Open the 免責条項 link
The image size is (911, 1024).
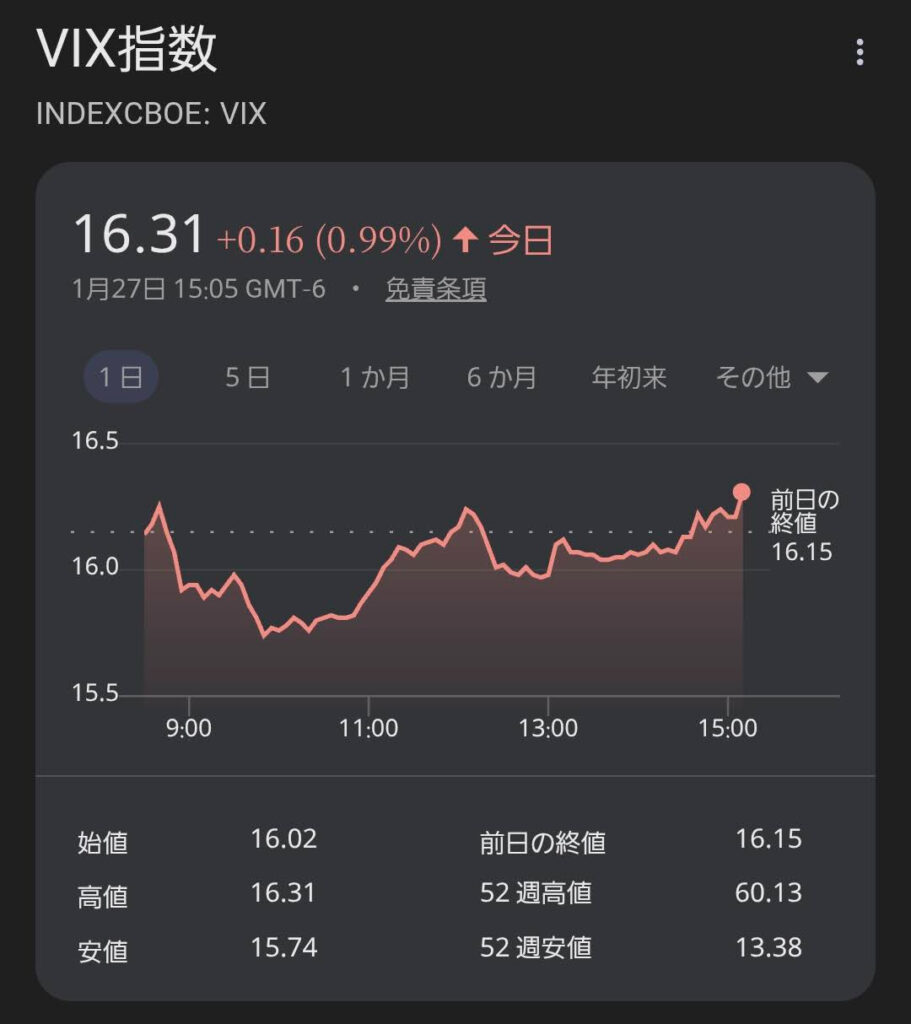tap(436, 290)
